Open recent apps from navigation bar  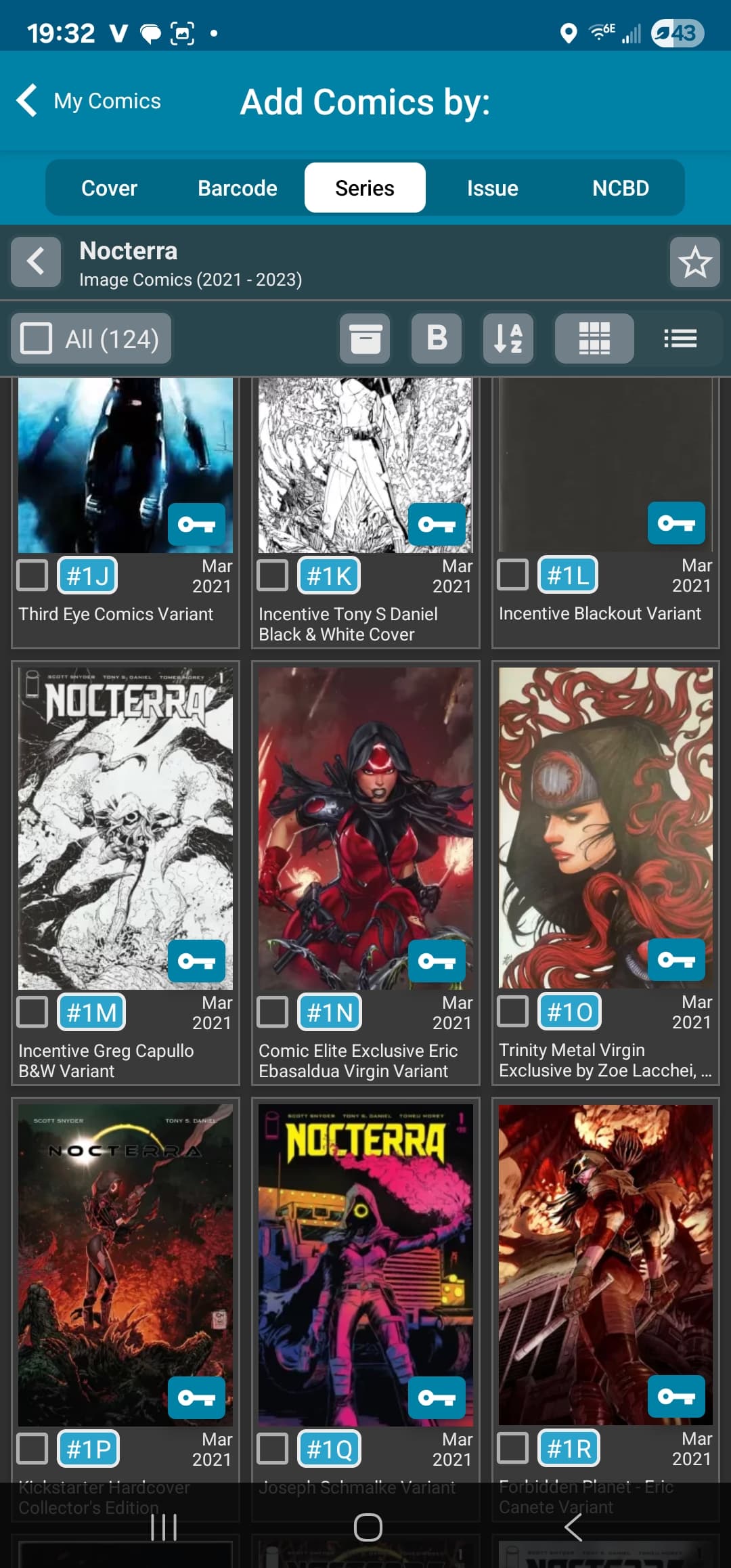click(164, 1527)
